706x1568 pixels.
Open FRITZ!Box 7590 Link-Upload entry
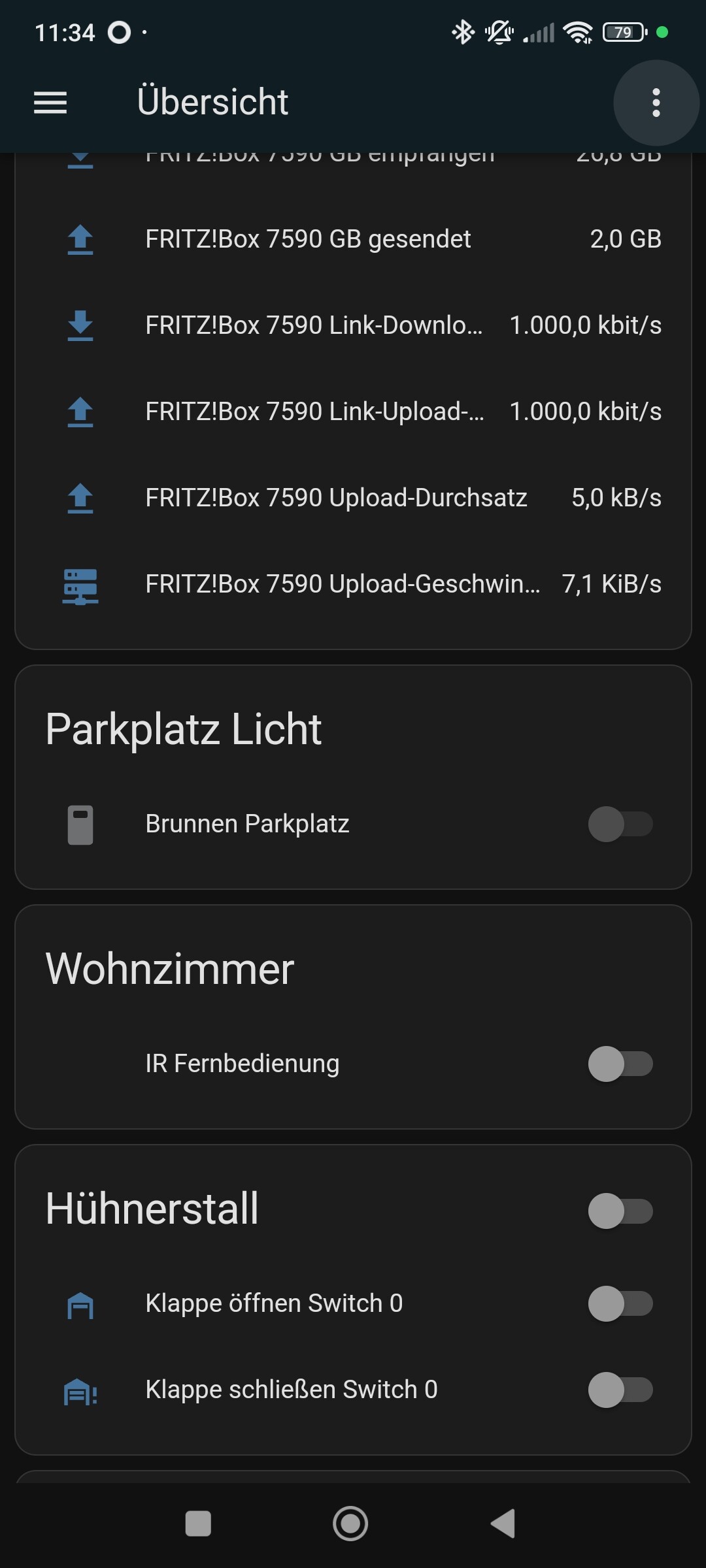(353, 412)
